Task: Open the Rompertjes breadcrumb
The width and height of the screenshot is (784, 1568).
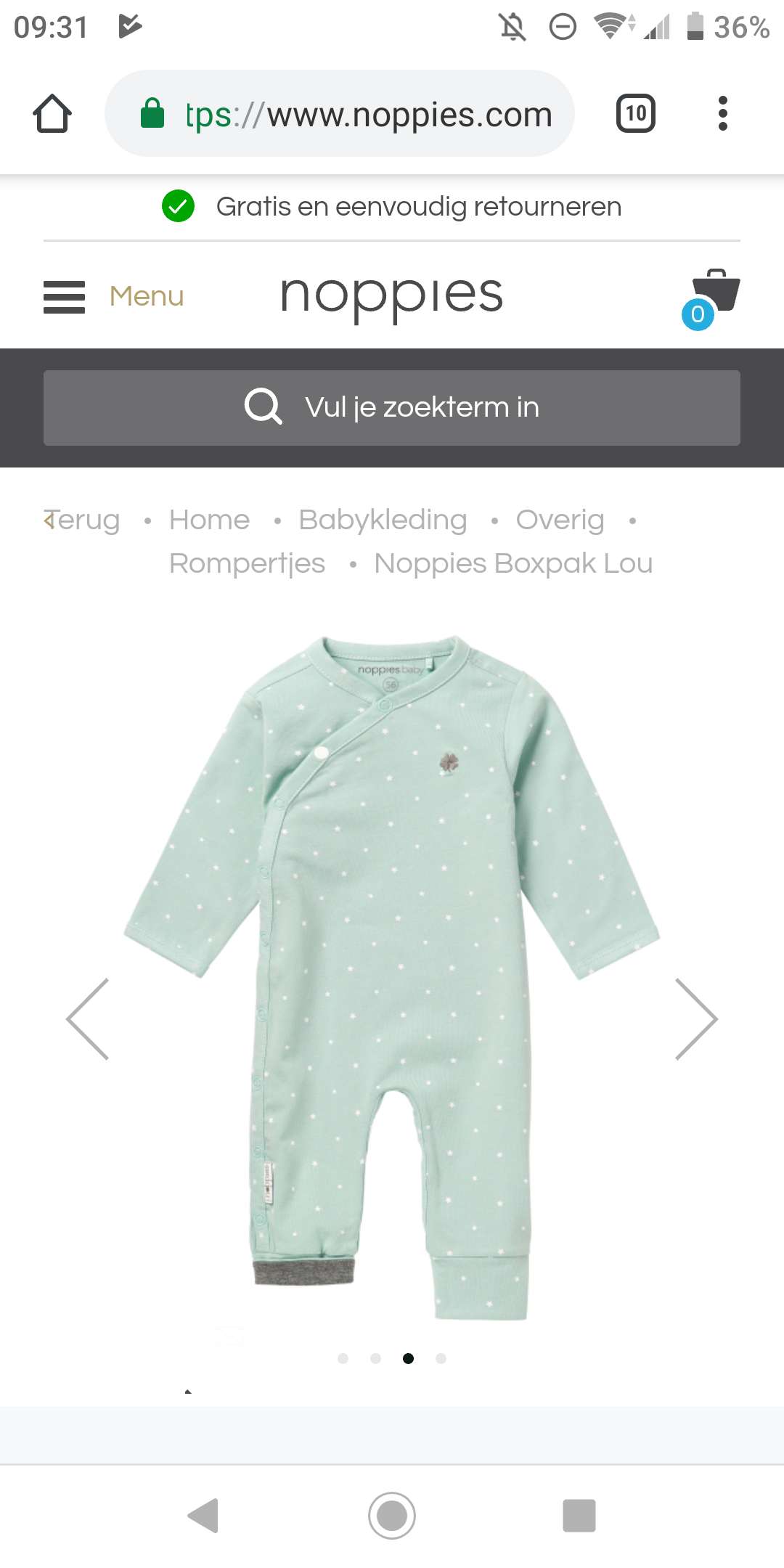Action: click(247, 563)
